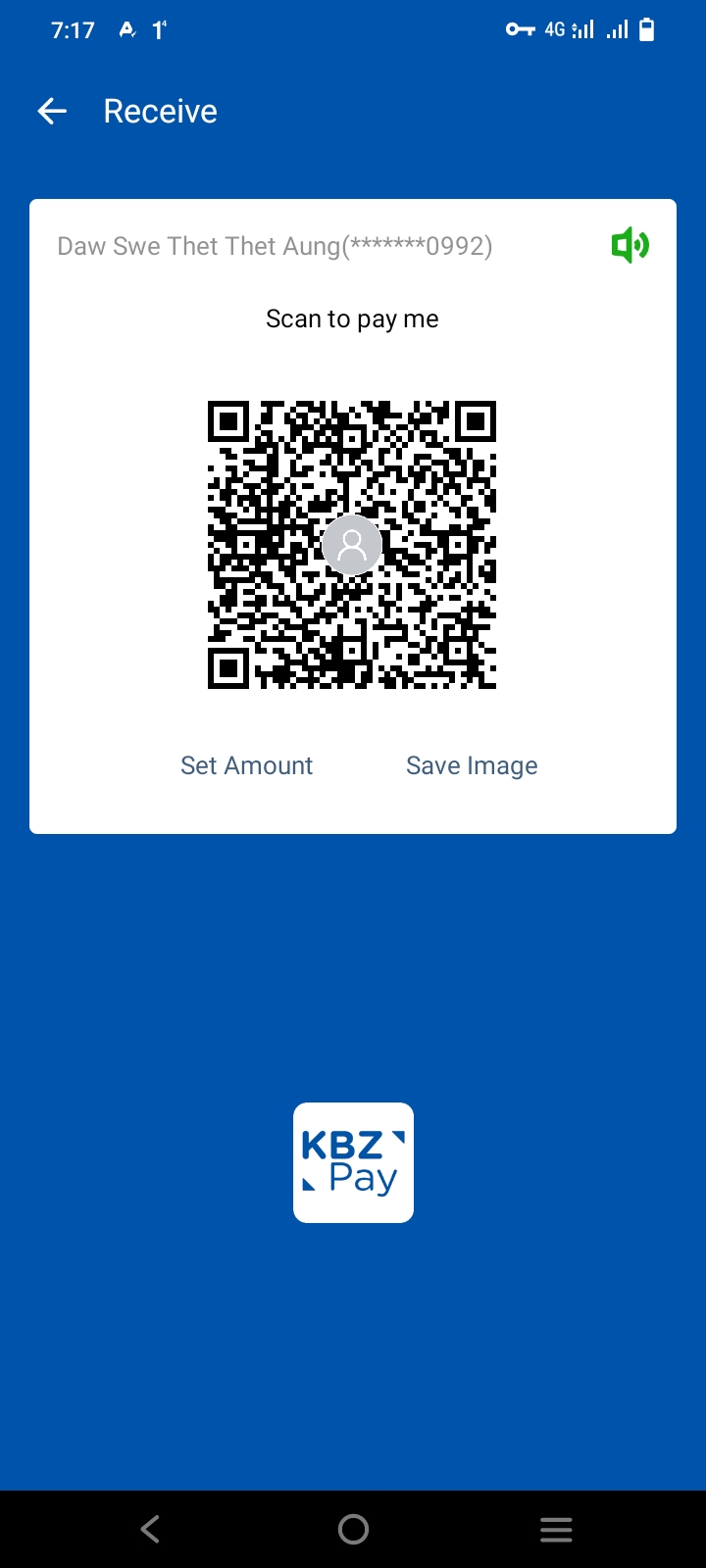The image size is (706, 1568).
Task: Tap Set Amount under the QR code
Action: pyautogui.click(x=246, y=765)
